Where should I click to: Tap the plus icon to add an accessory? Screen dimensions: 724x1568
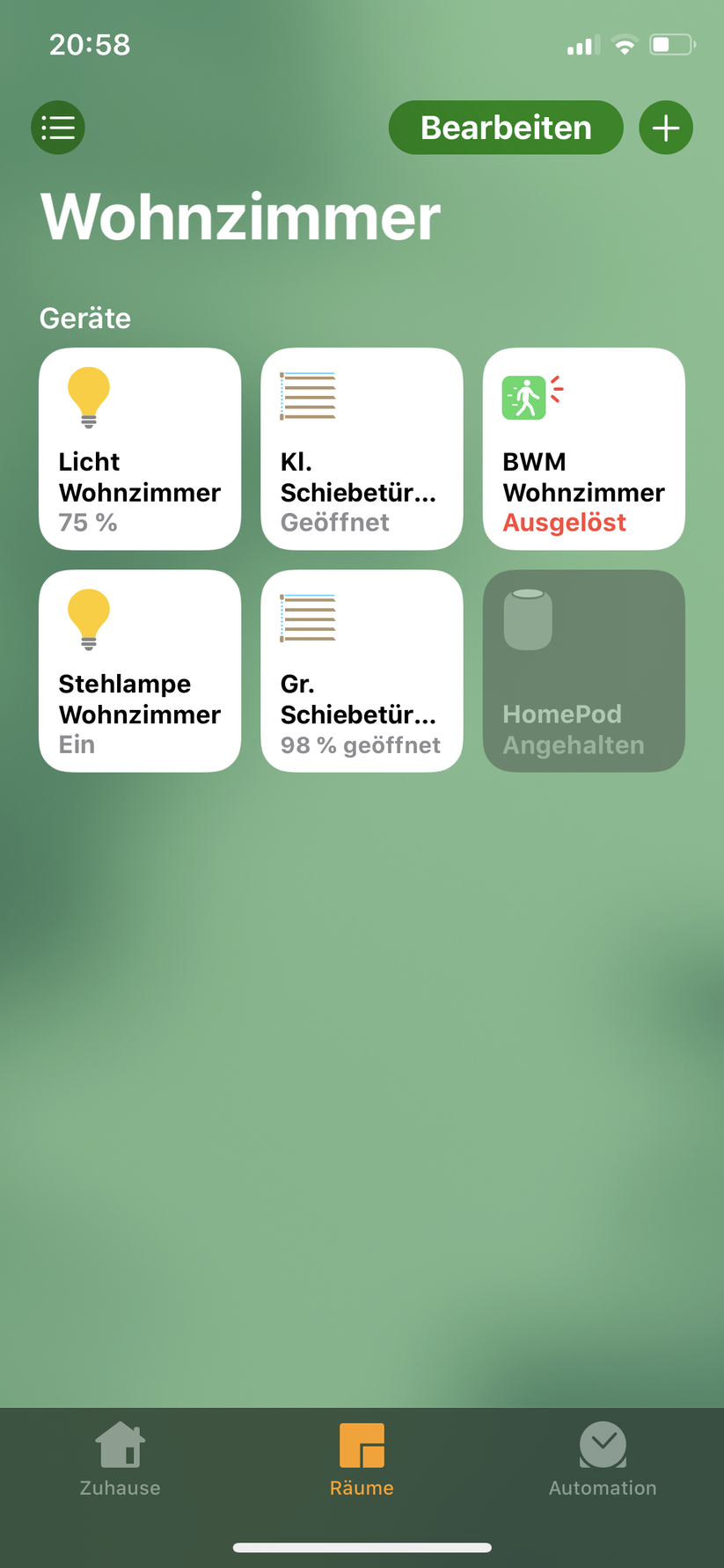pos(666,127)
